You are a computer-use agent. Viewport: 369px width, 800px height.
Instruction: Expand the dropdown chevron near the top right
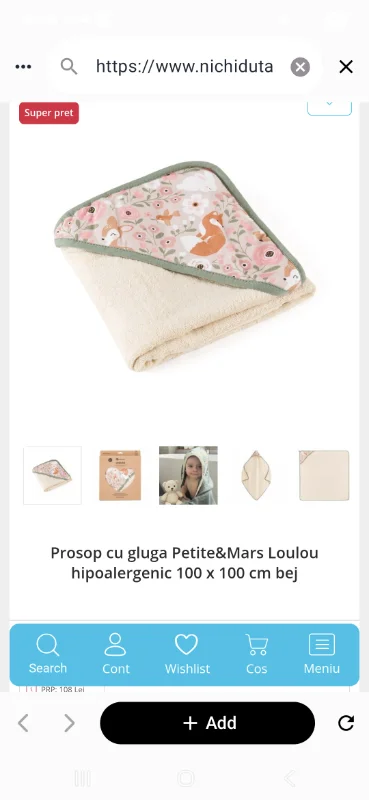coord(329,107)
